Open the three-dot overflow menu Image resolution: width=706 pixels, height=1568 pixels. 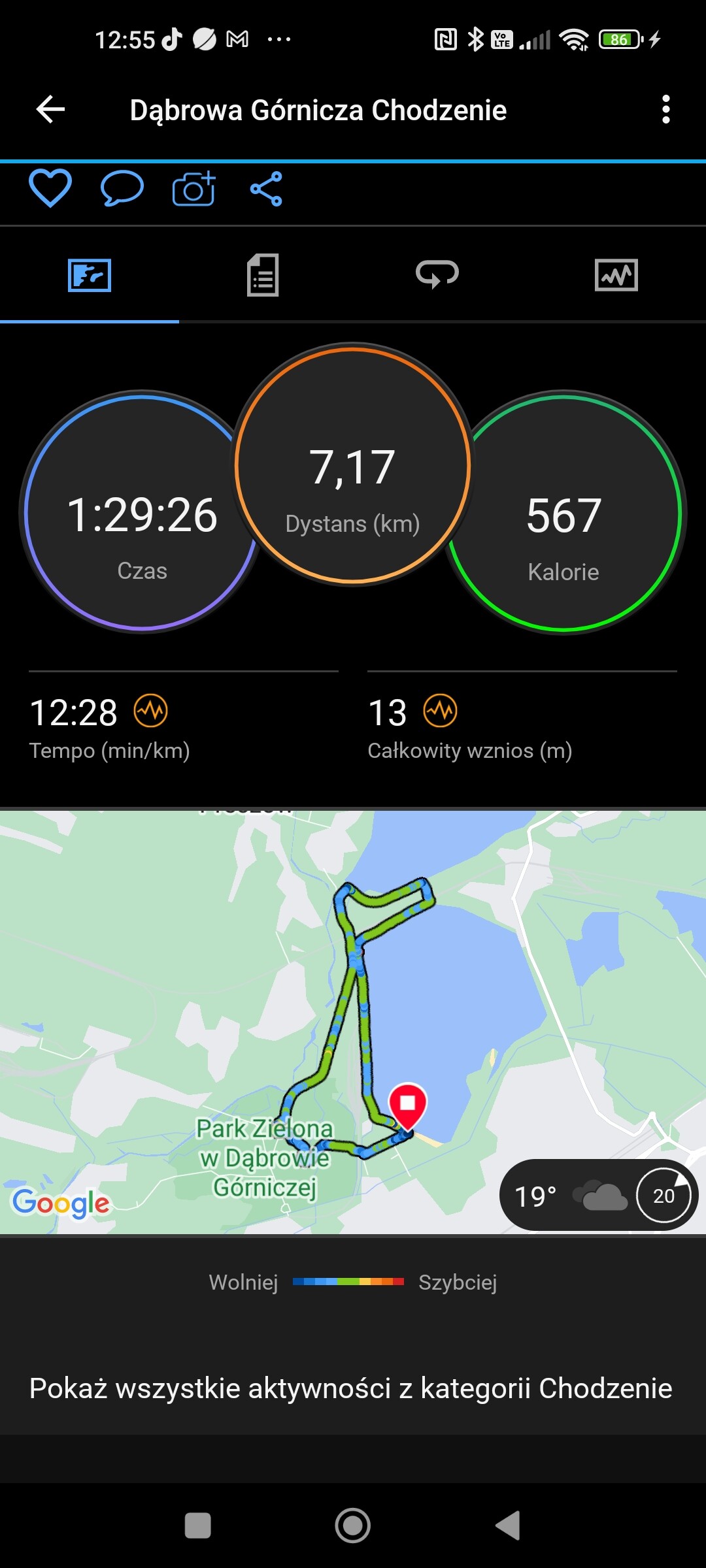click(665, 109)
